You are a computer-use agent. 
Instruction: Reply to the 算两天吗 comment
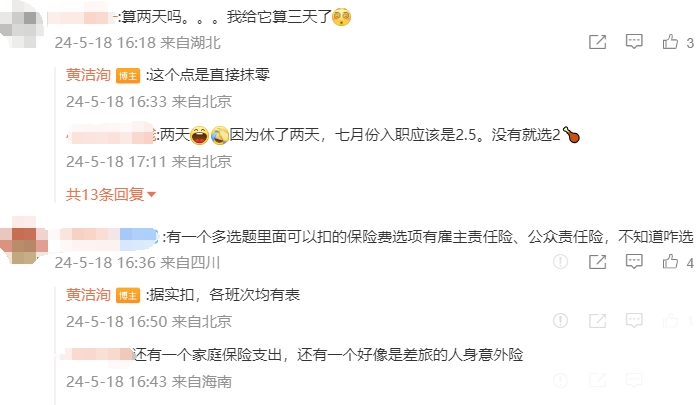pyautogui.click(x=633, y=43)
